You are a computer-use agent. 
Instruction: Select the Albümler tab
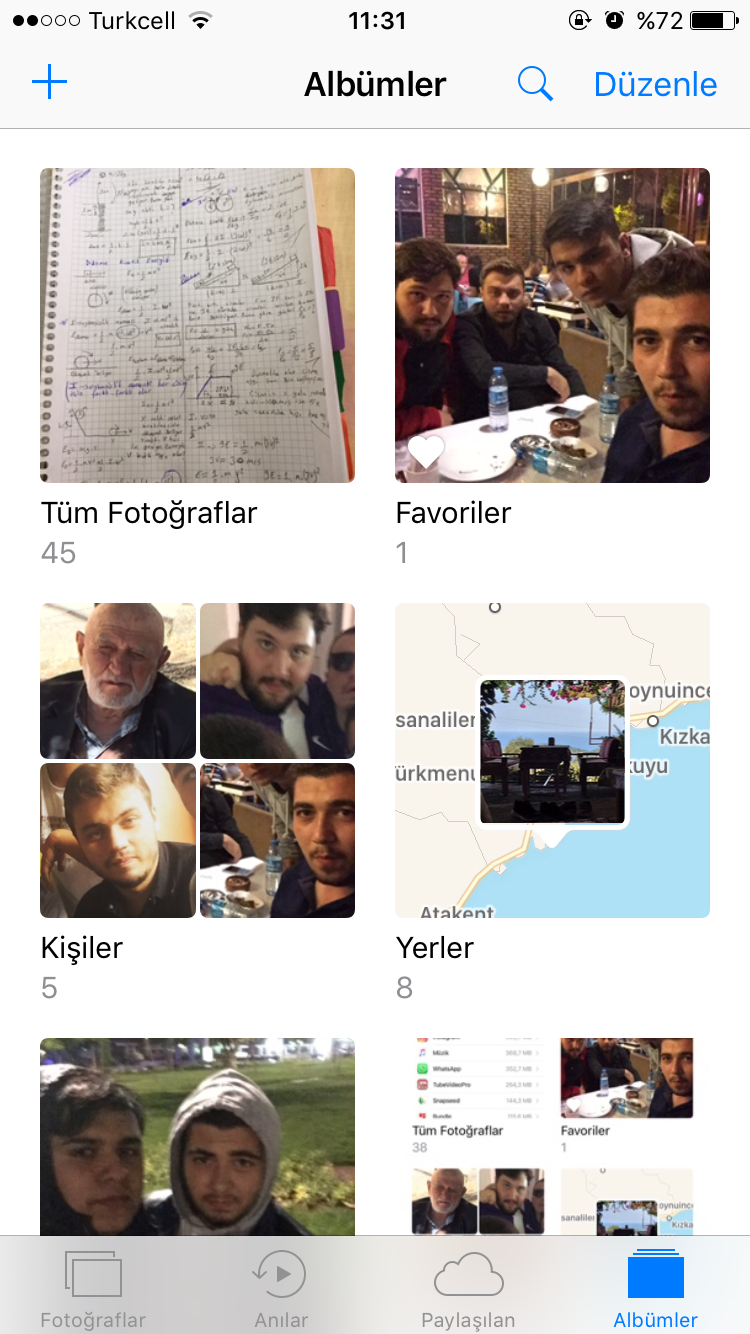(x=655, y=1290)
